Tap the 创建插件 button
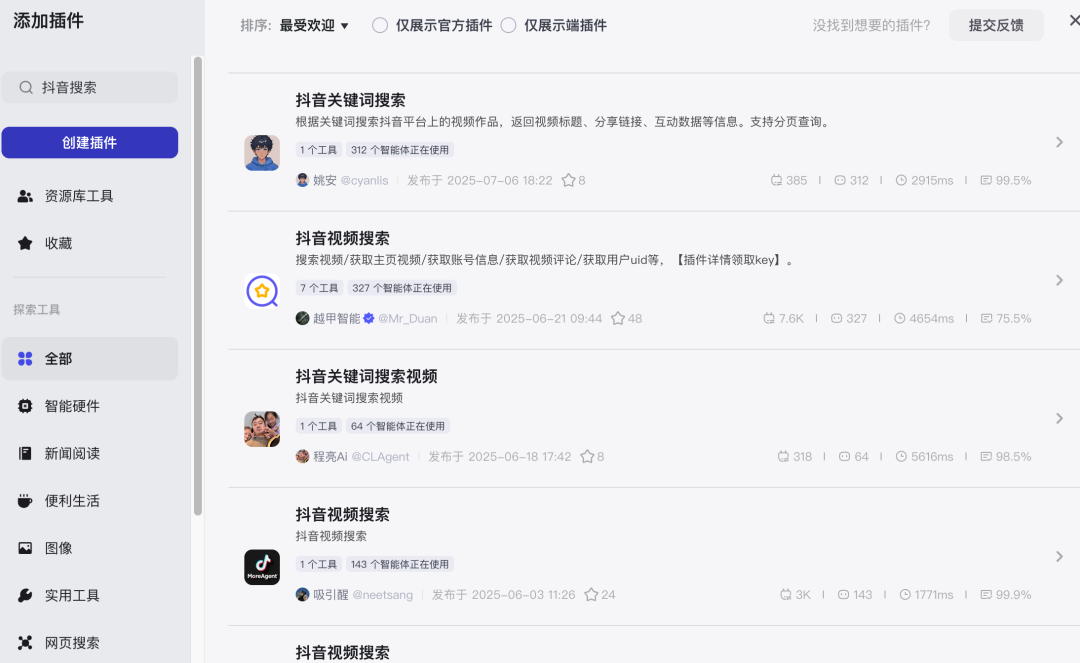This screenshot has height=663, width=1080. click(x=90, y=143)
